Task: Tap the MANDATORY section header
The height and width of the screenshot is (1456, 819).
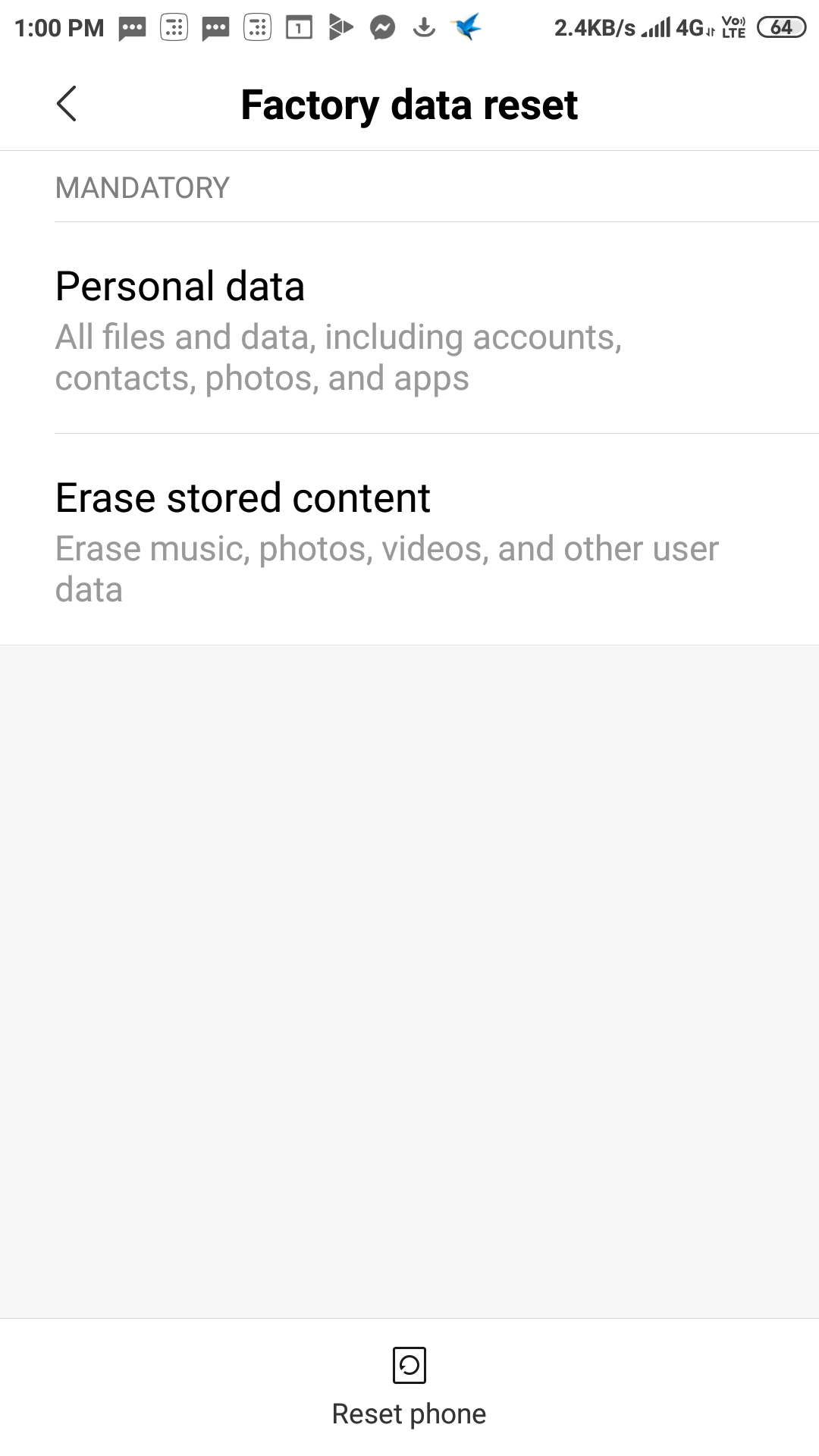Action: point(141,187)
